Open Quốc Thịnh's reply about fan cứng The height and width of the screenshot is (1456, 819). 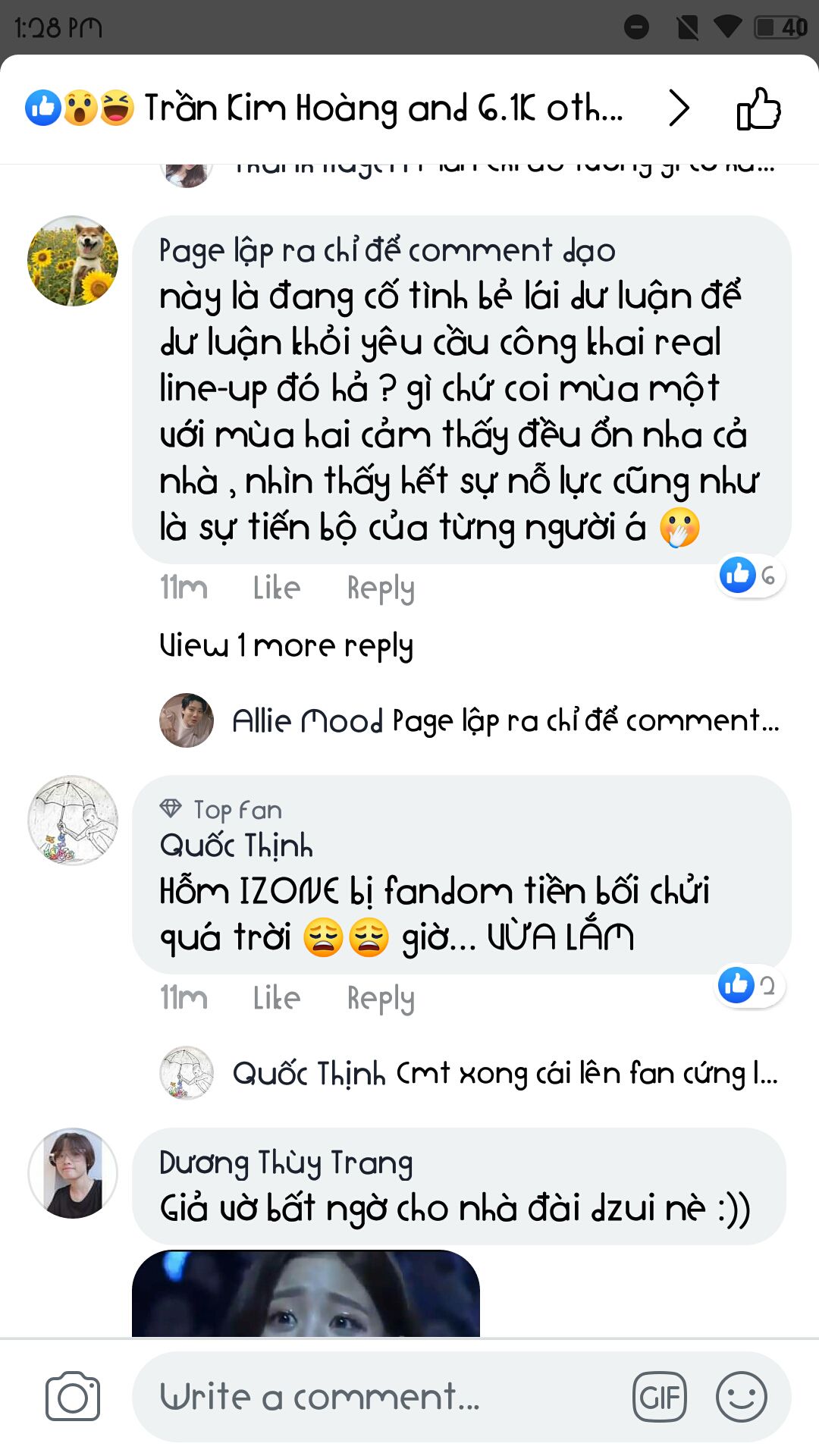[x=504, y=1073]
